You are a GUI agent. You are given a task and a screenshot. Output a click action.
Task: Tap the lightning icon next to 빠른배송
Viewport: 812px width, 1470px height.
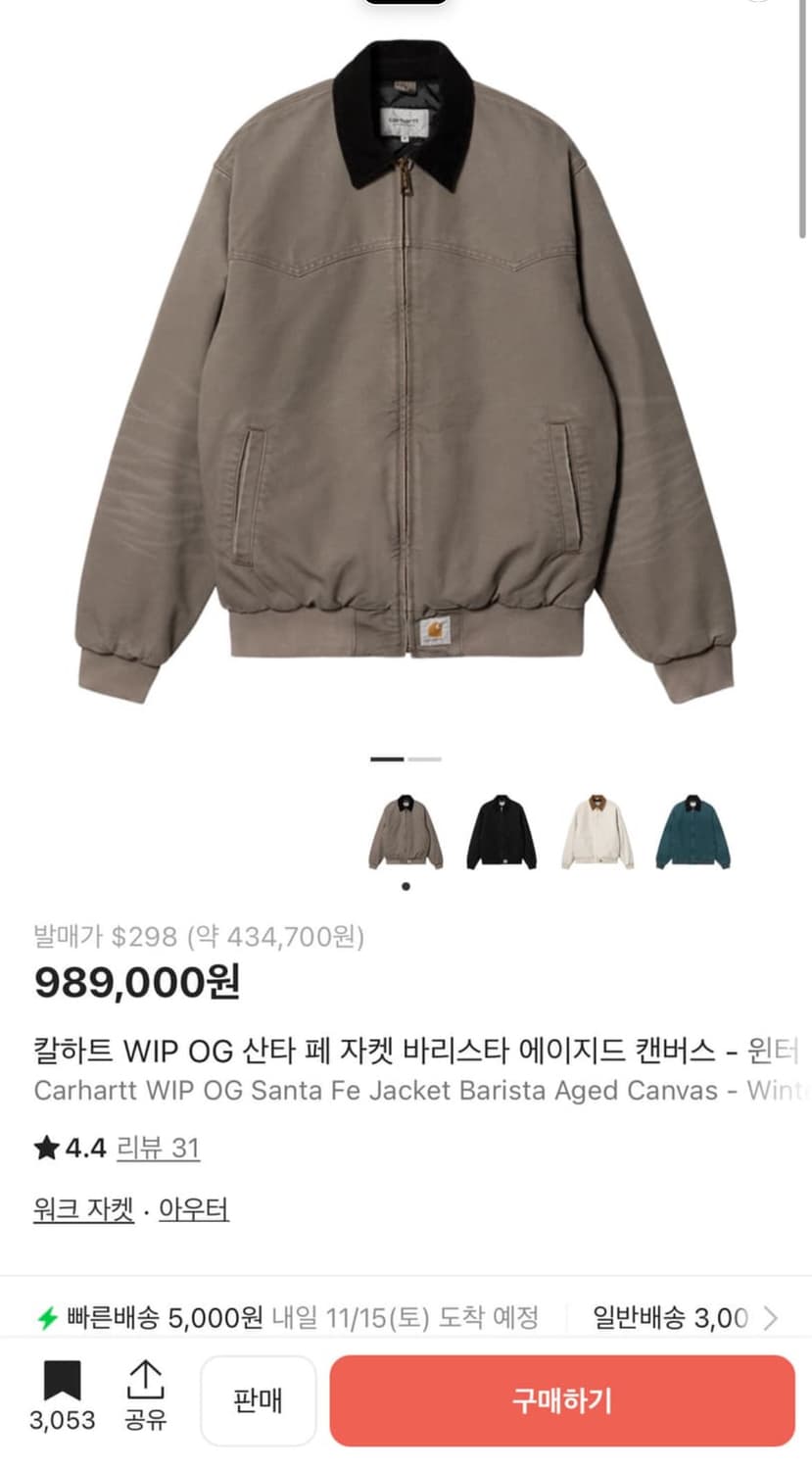[x=47, y=1318]
